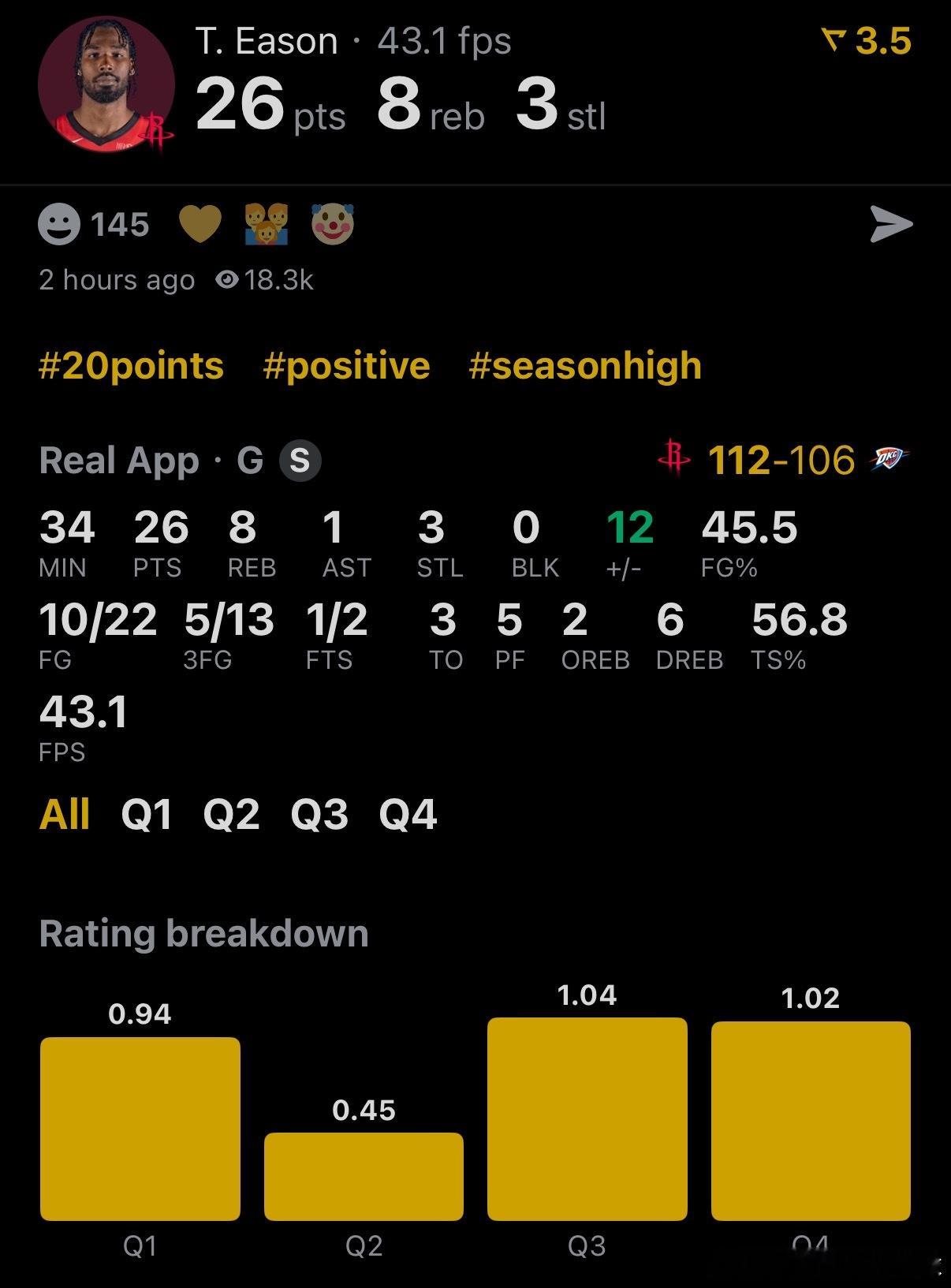
Task: Toggle the S badge next to G
Action: tap(302, 461)
